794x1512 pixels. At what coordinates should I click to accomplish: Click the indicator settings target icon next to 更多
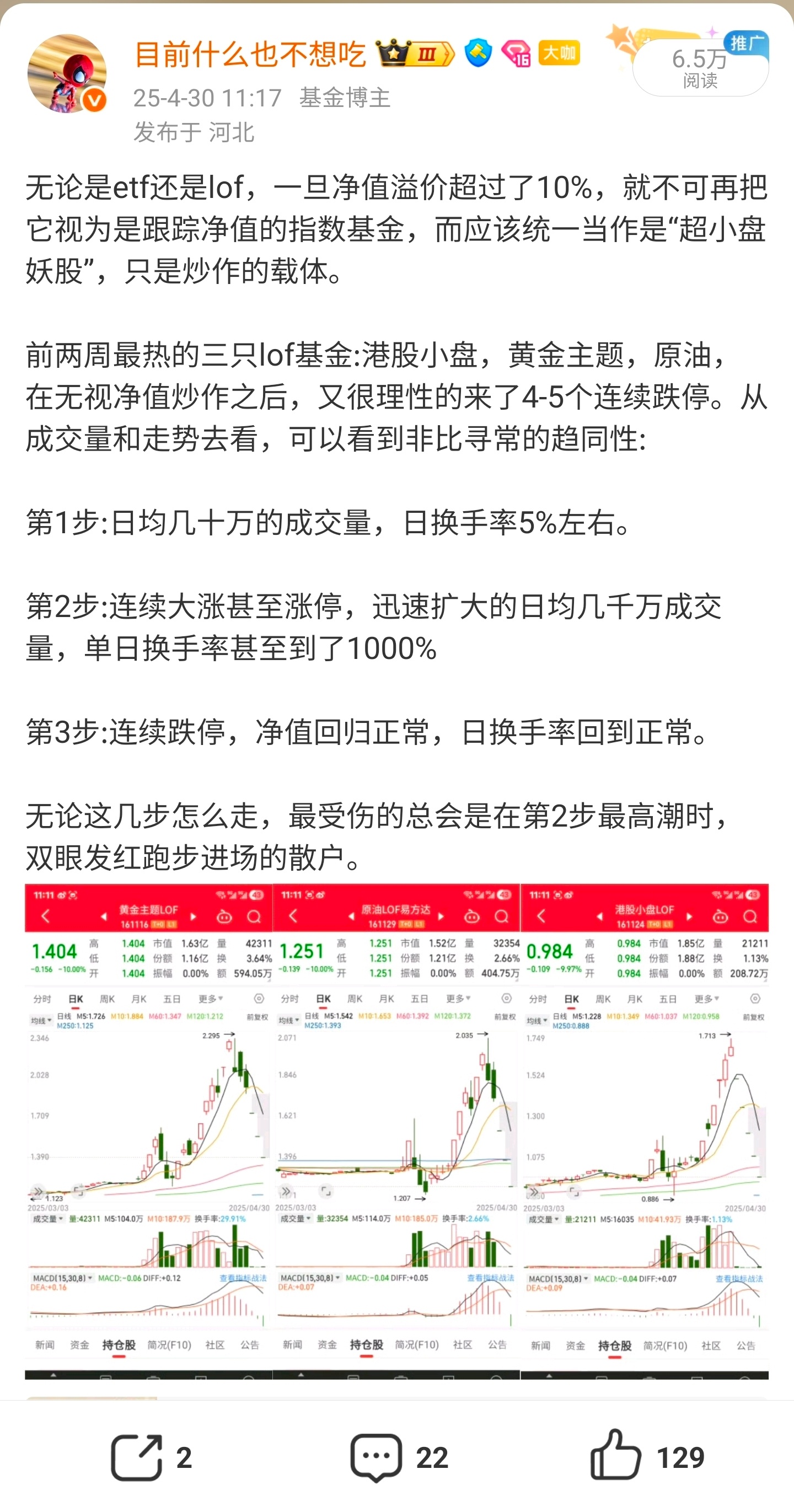259,999
